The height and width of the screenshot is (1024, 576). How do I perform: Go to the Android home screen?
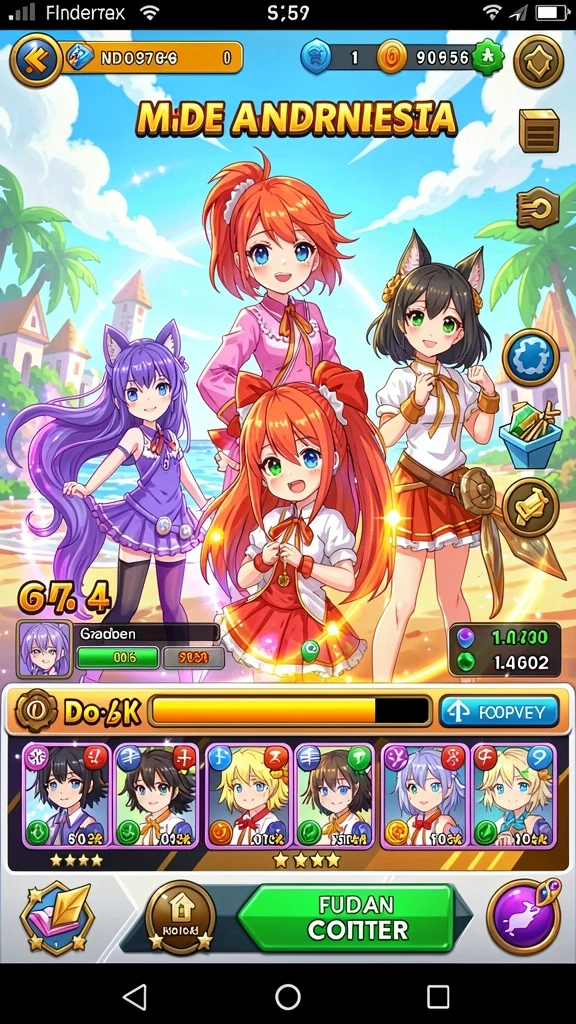click(x=287, y=997)
